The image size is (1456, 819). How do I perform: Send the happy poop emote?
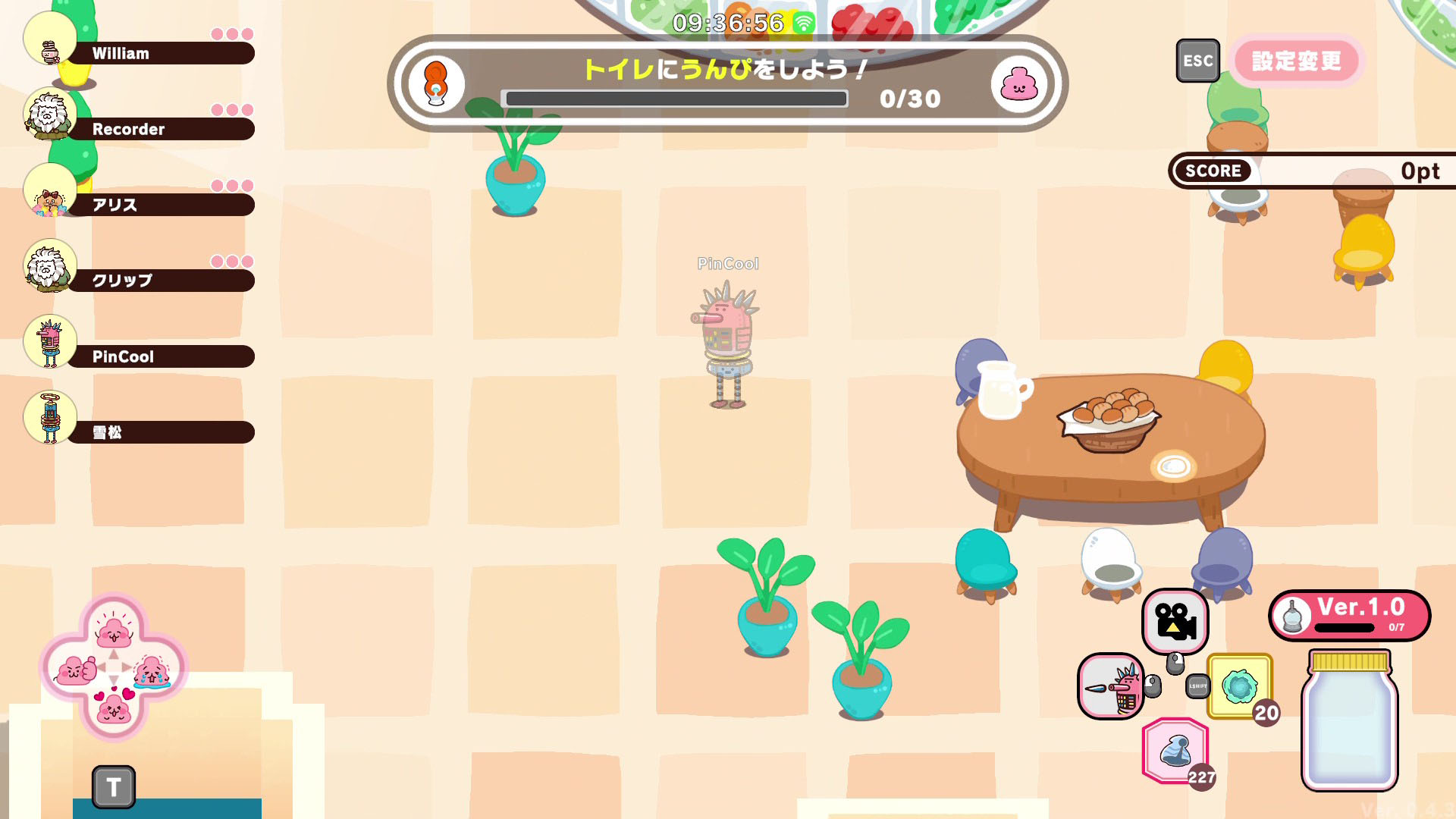click(114, 631)
